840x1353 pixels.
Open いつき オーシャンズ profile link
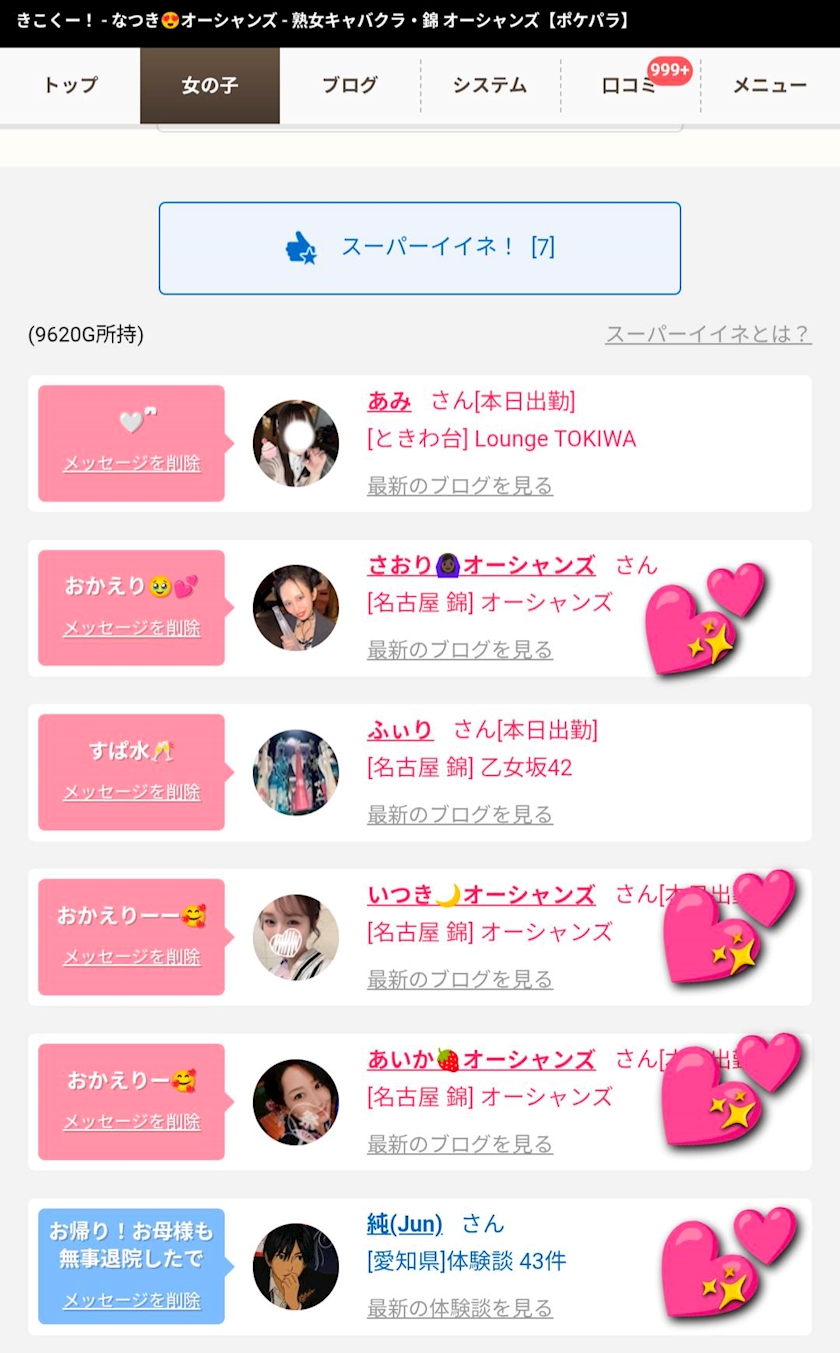(x=481, y=894)
